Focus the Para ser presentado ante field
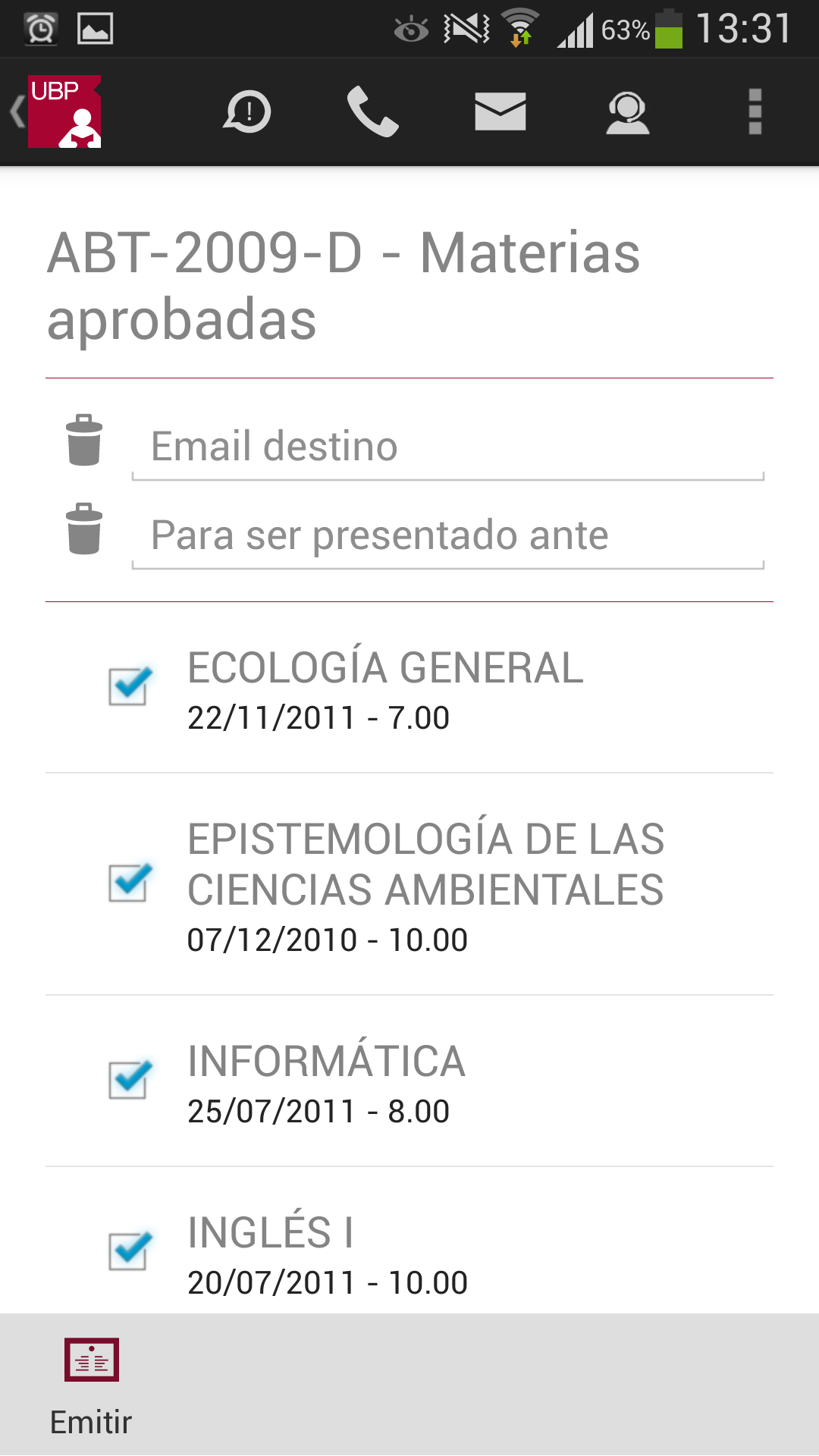 tap(447, 535)
